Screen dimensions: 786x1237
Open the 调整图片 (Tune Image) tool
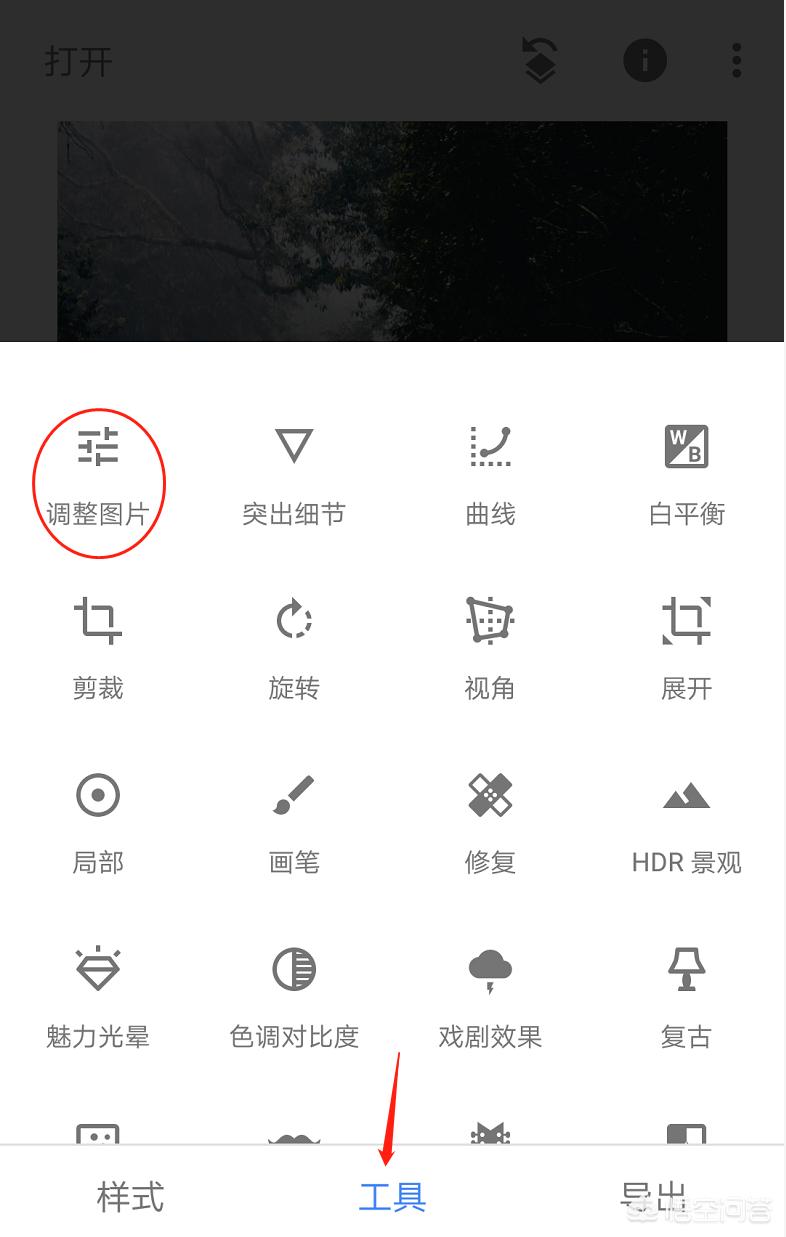point(97,470)
